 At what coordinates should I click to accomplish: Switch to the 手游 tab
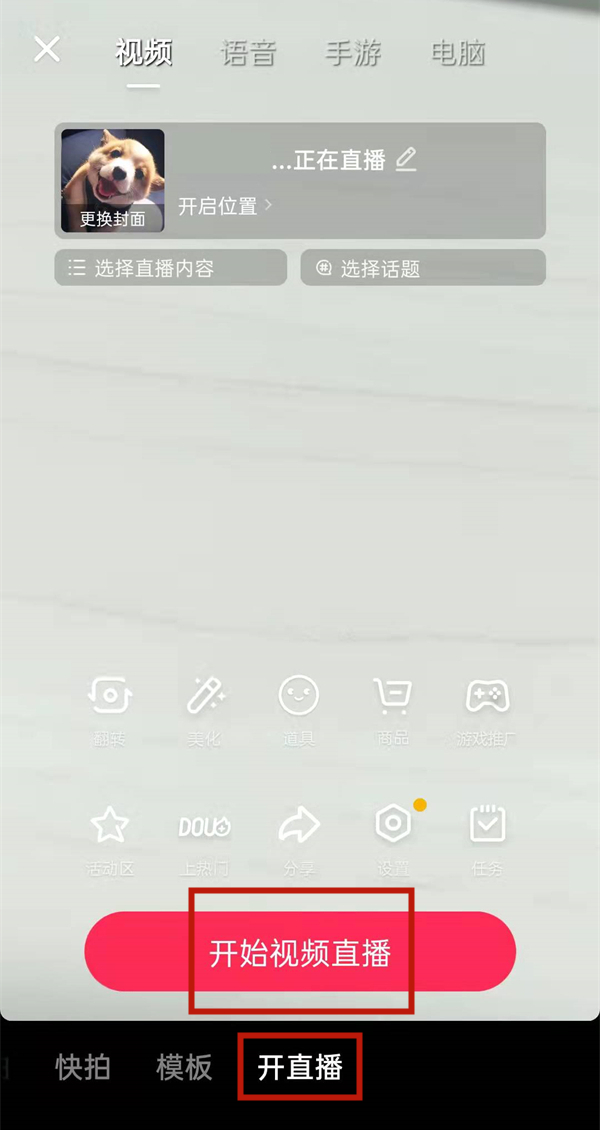[x=353, y=53]
